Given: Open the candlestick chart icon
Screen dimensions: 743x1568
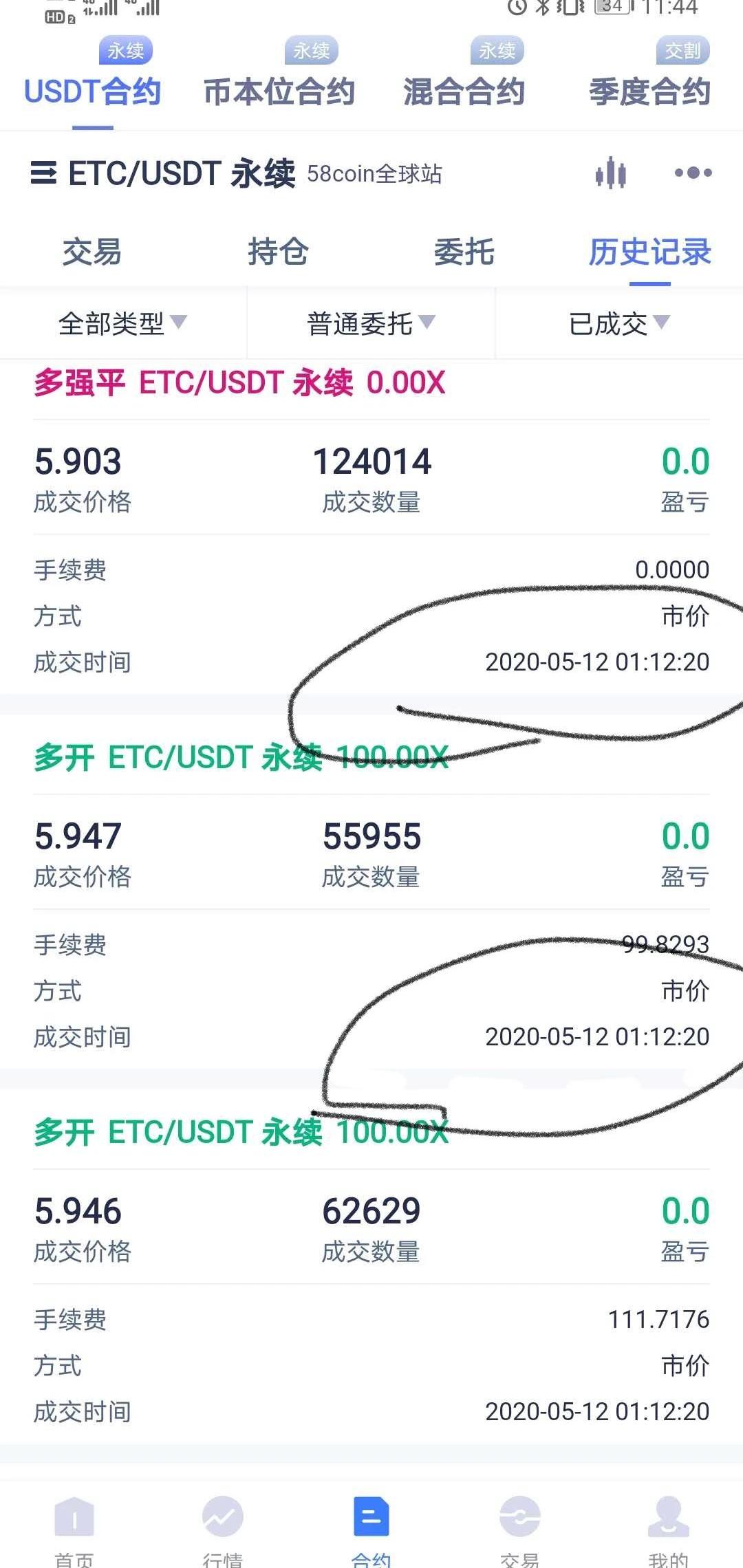Looking at the screenshot, I should coord(611,173).
